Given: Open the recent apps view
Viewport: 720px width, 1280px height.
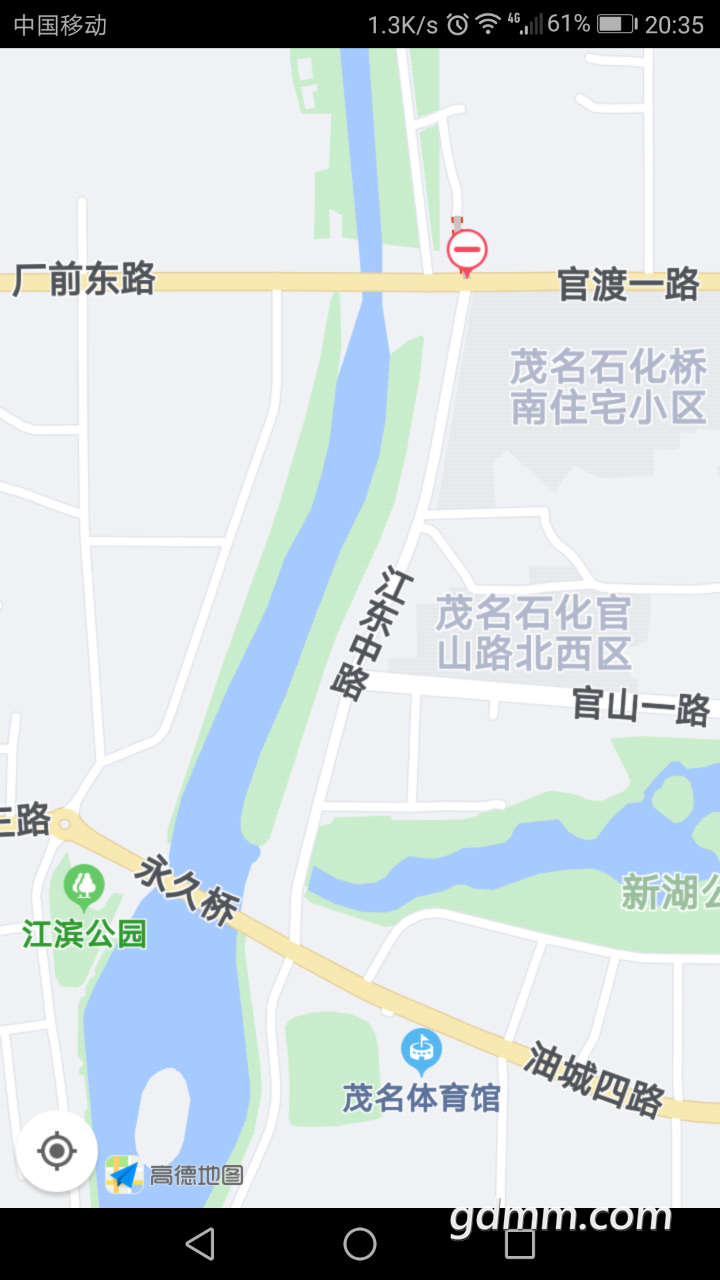Looking at the screenshot, I should pyautogui.click(x=520, y=1244).
